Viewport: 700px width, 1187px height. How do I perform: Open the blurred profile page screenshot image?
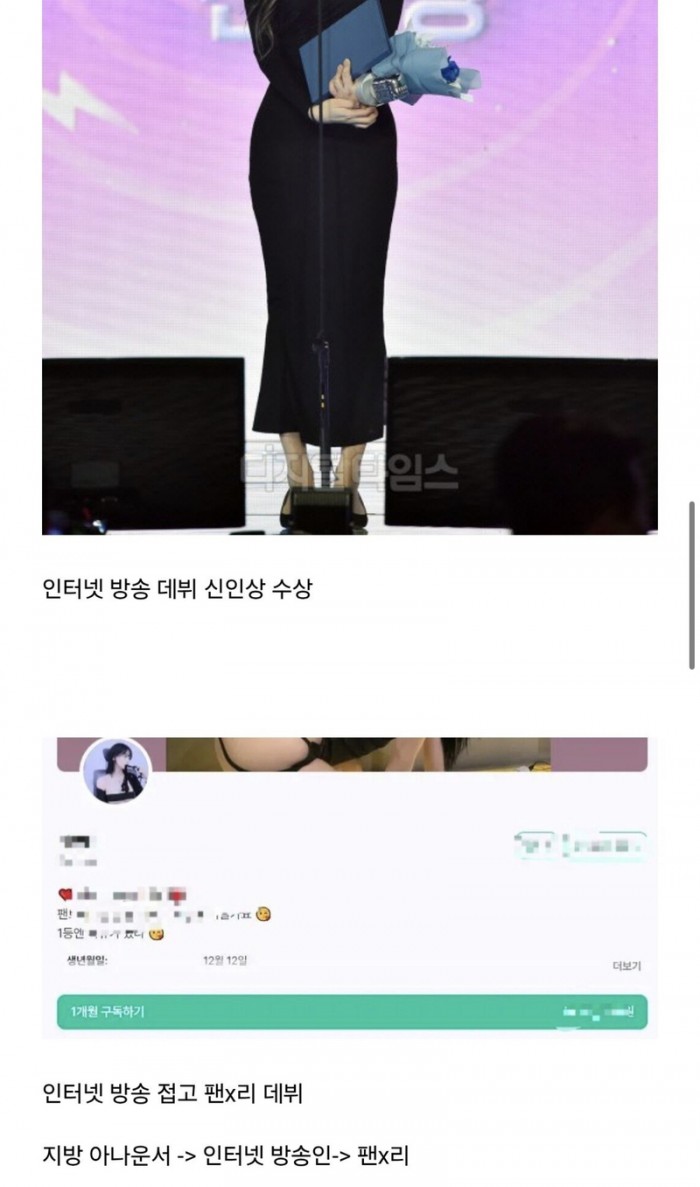pyautogui.click(x=350, y=885)
